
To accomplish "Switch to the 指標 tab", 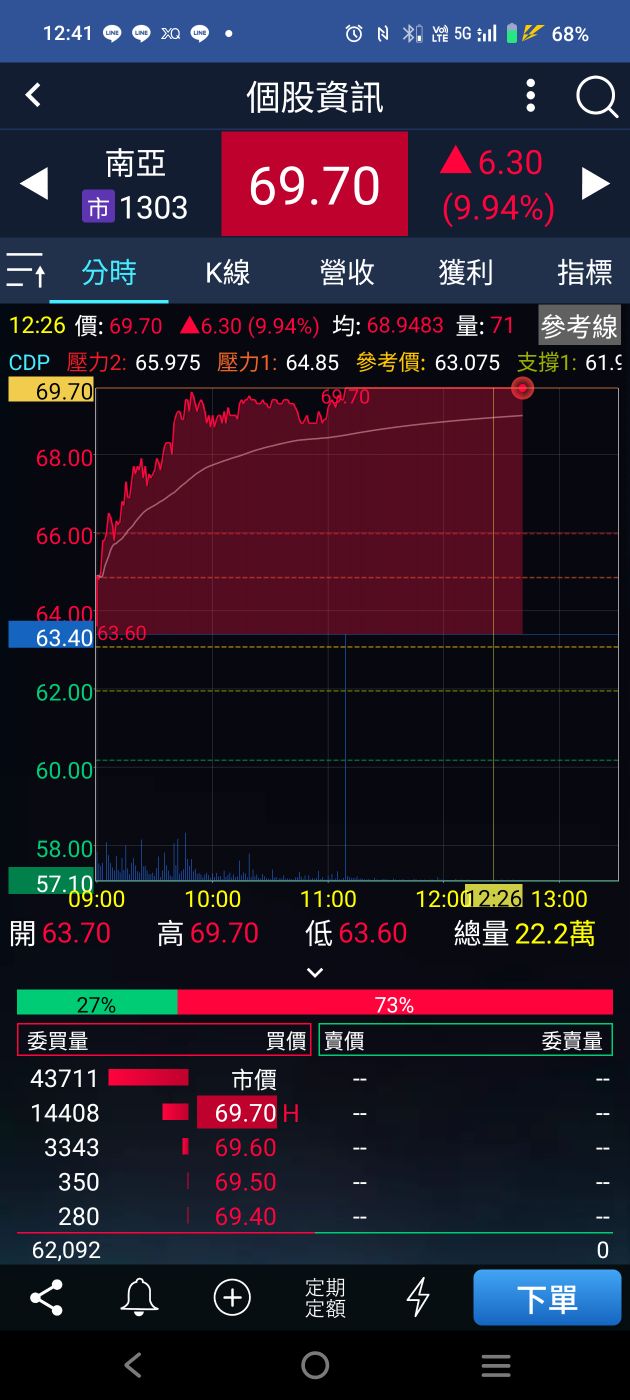I will pos(584,272).
